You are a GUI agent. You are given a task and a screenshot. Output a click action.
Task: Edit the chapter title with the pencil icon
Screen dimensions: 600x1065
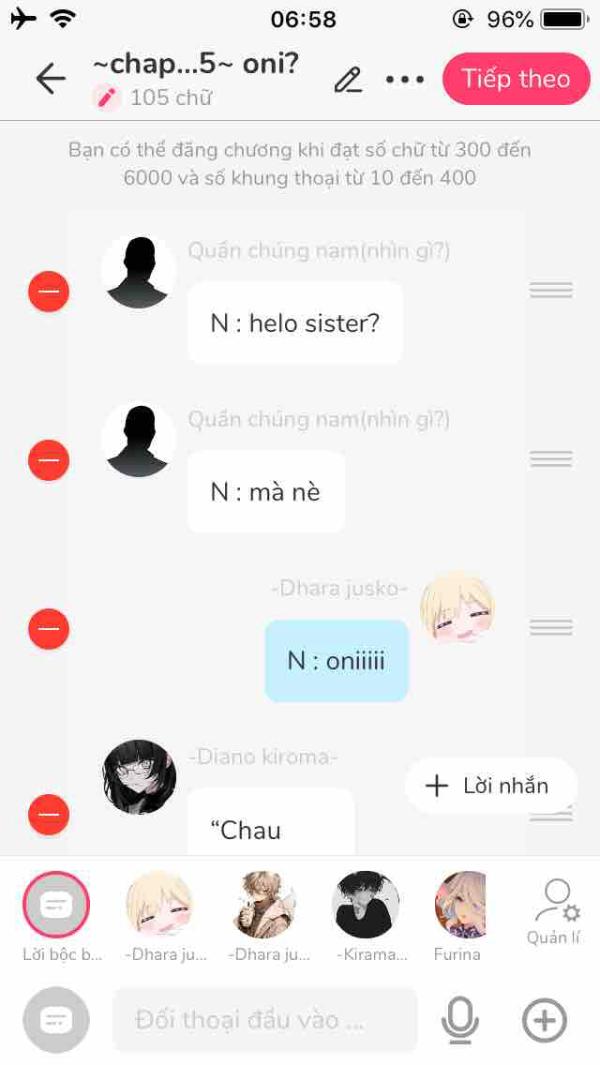pyautogui.click(x=348, y=80)
